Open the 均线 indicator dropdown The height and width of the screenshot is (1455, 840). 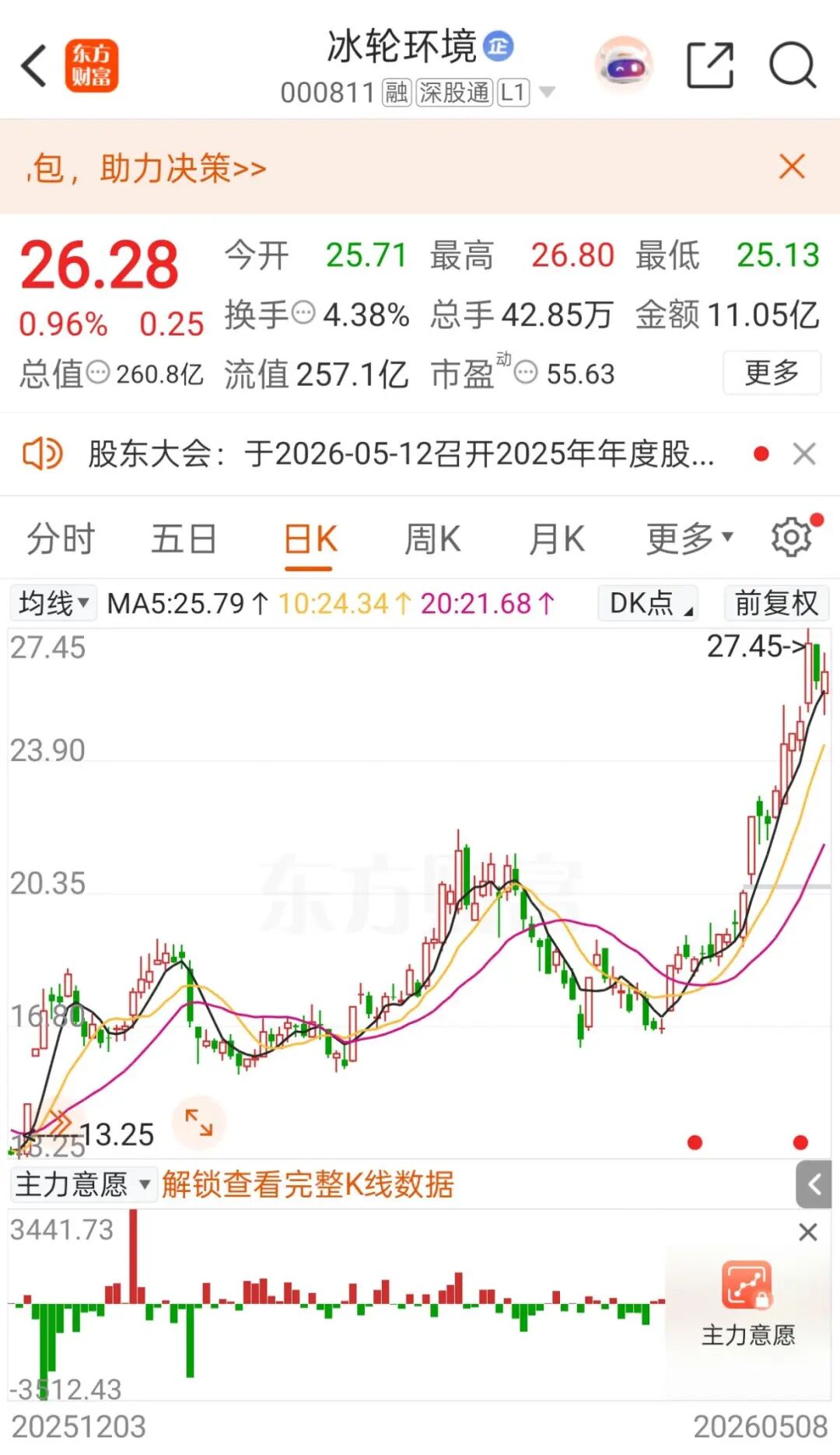point(54,603)
